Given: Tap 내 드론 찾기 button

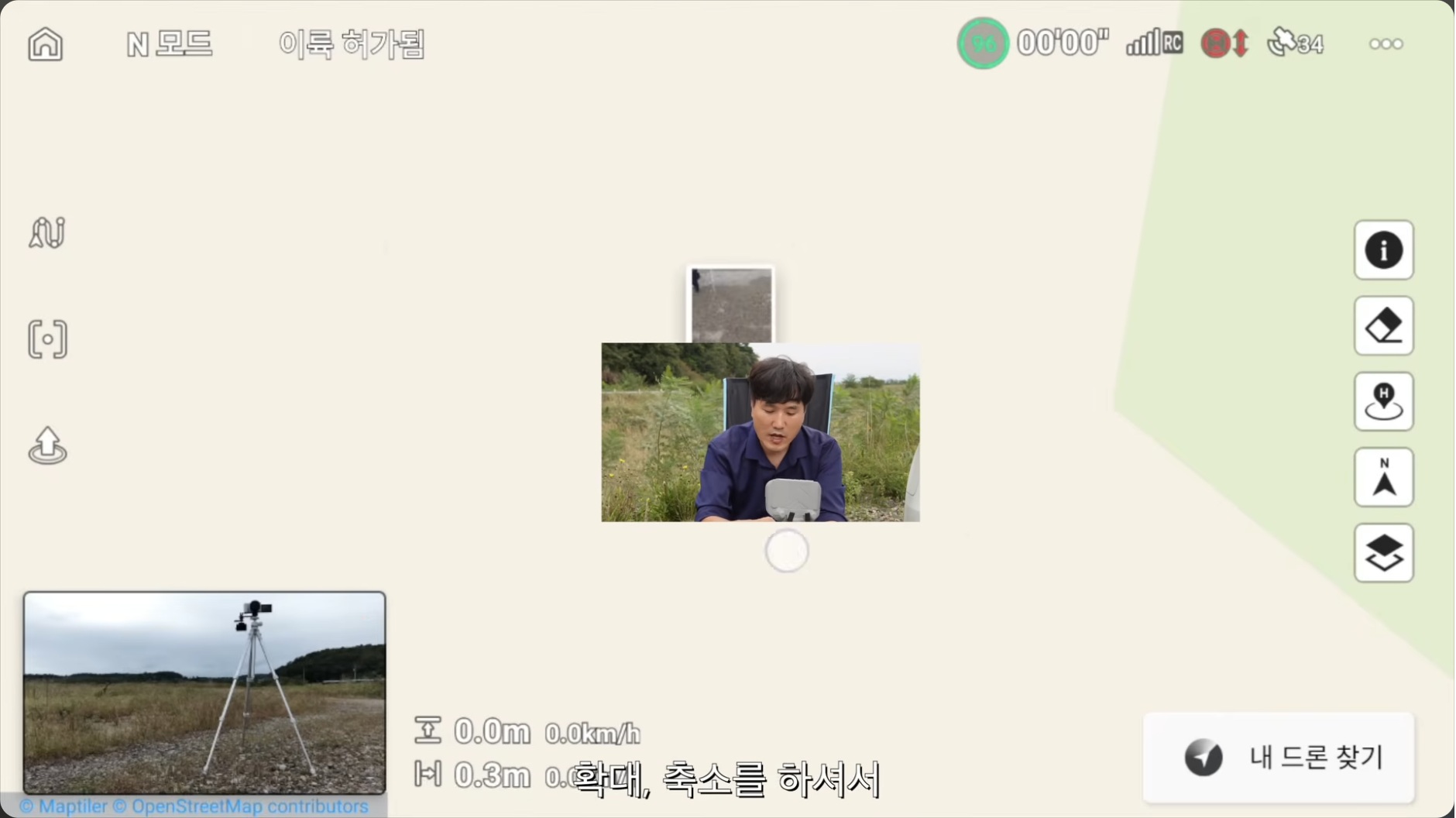Looking at the screenshot, I should click(1278, 757).
